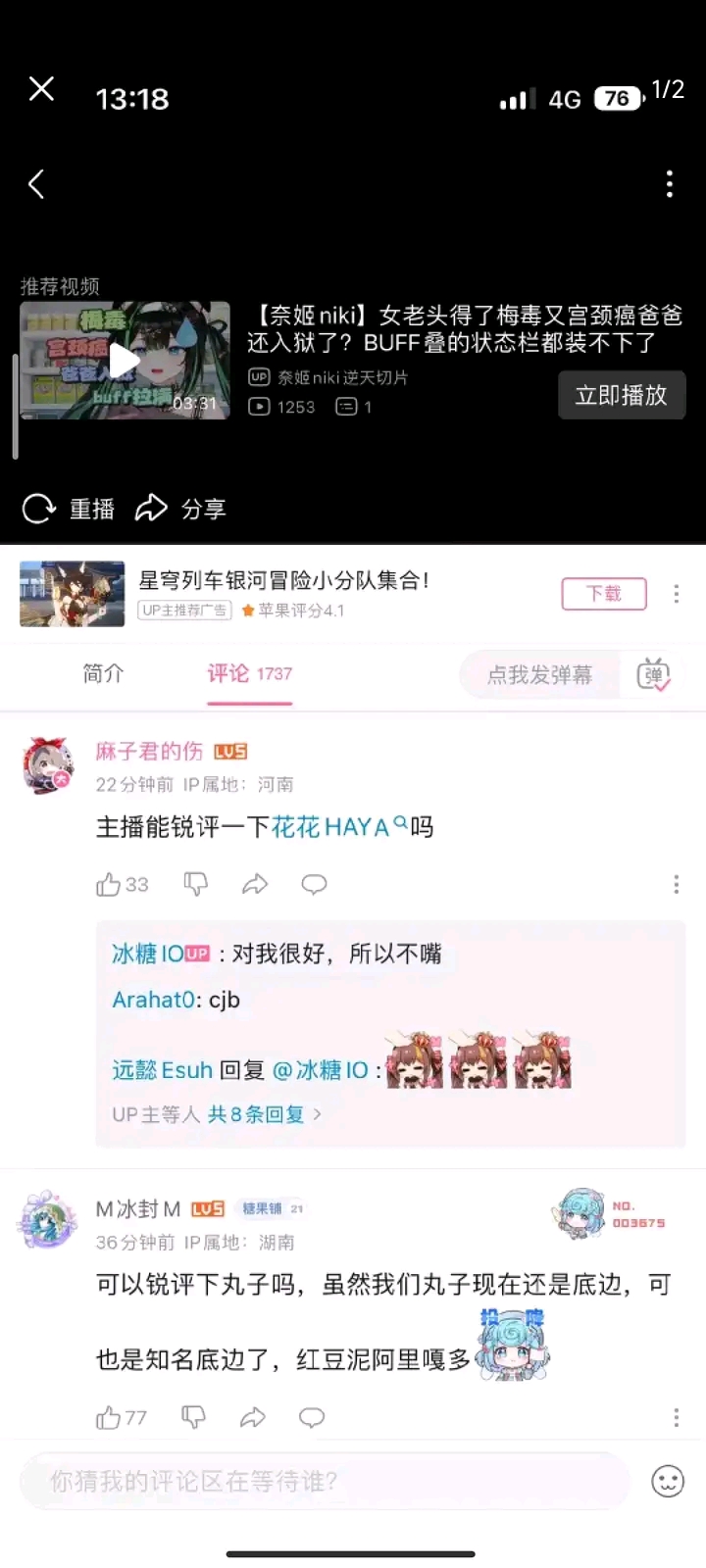This screenshot has height=1568, width=706.
Task: Dislike 麻子君的伤's comment
Action: [196, 885]
